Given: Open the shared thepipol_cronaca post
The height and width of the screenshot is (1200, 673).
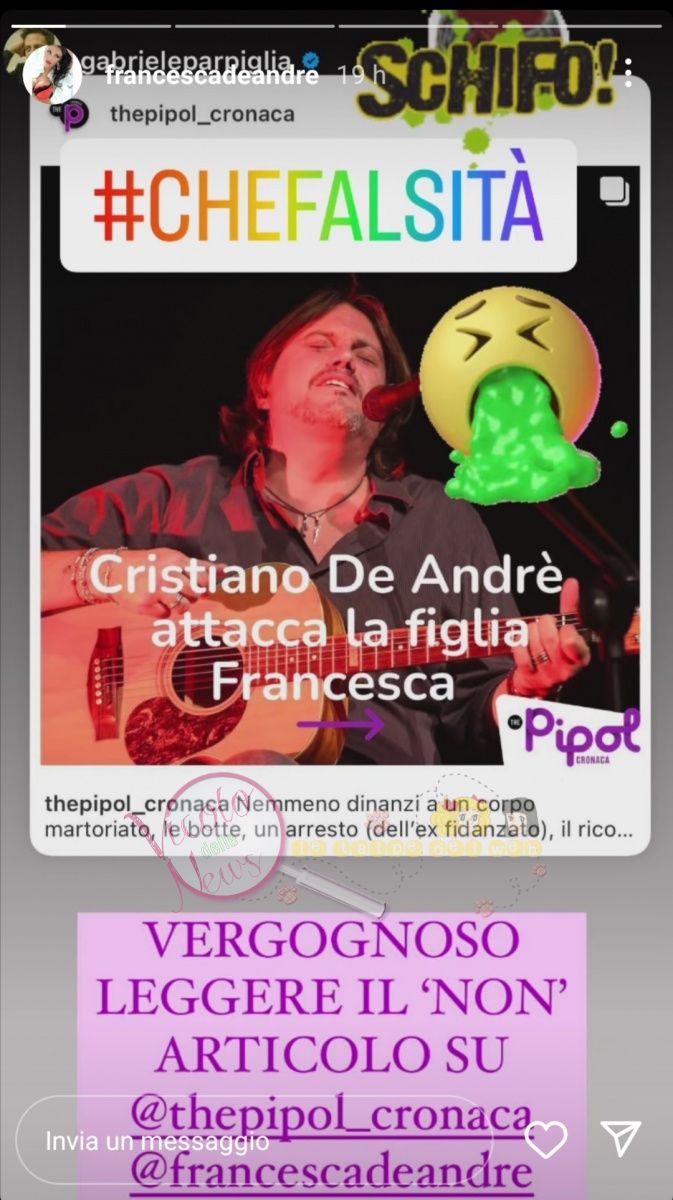Looking at the screenshot, I should (339, 470).
